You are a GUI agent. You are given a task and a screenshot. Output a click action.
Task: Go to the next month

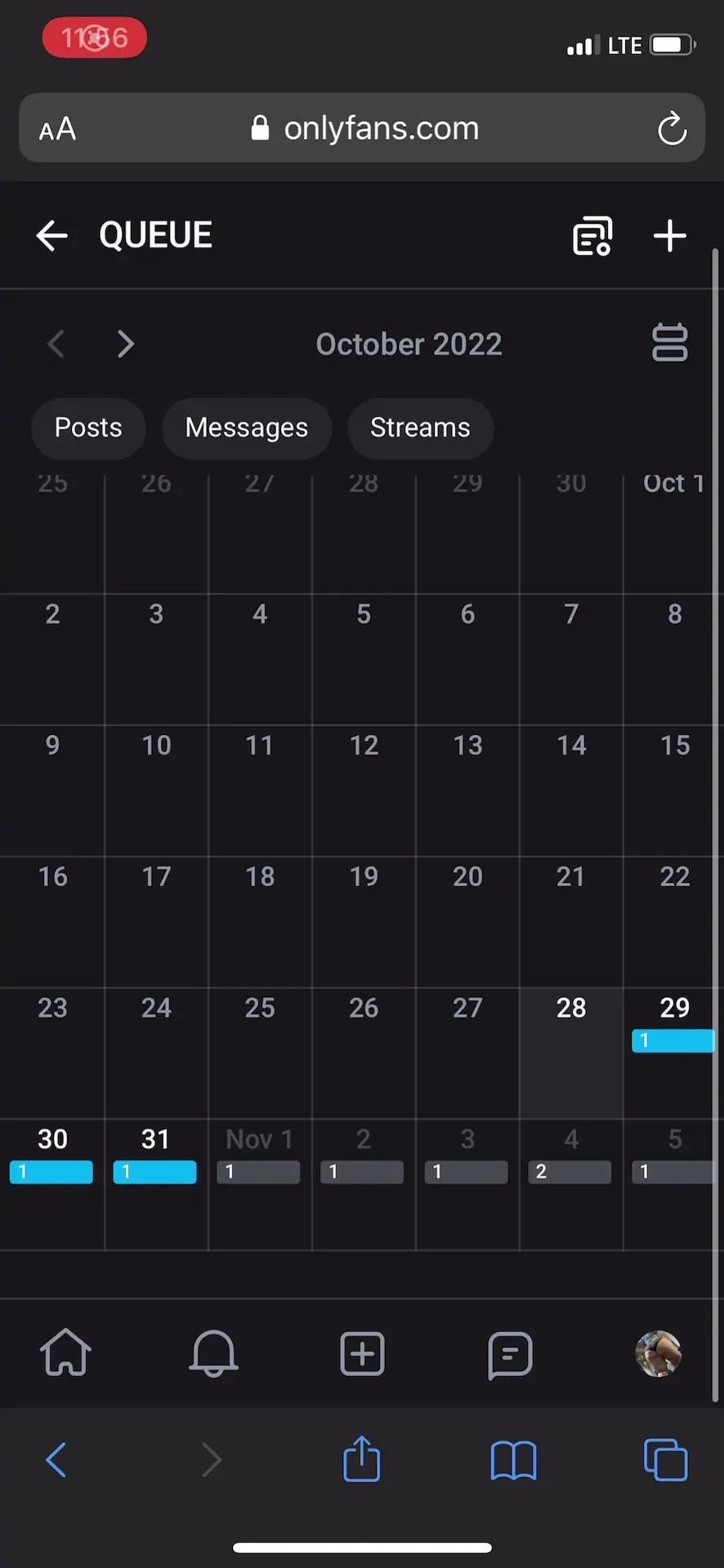coord(125,344)
